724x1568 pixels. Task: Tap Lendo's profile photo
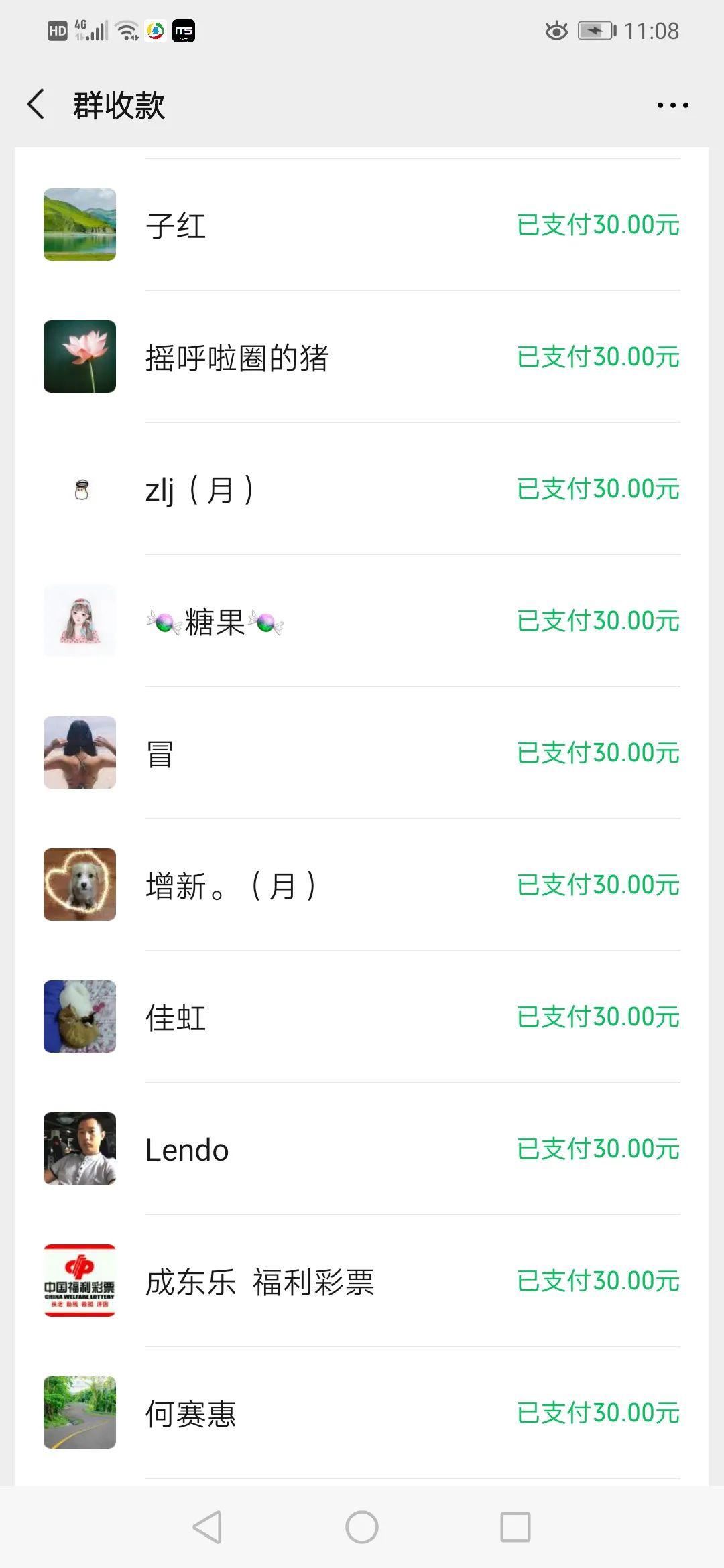point(79,1148)
